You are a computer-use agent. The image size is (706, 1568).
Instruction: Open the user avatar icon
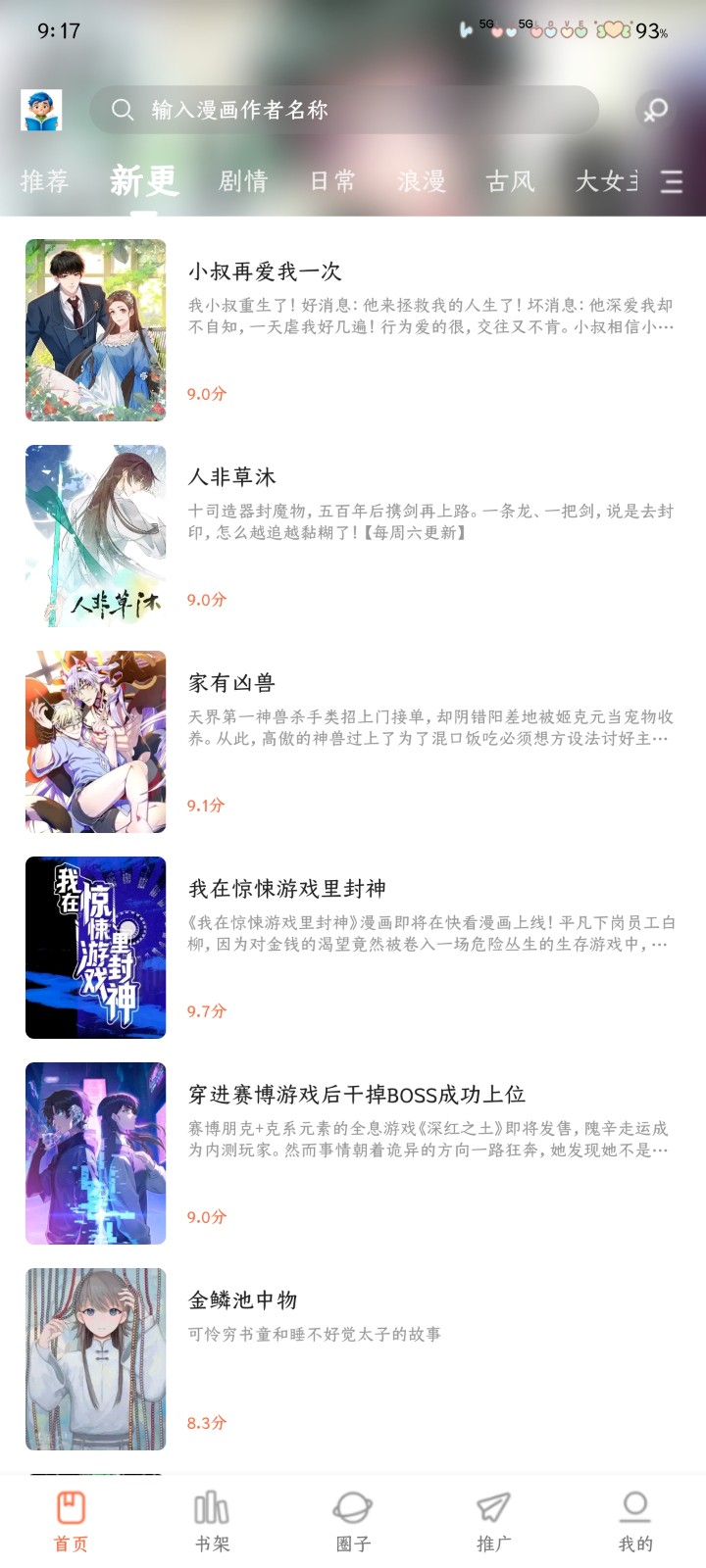41,108
